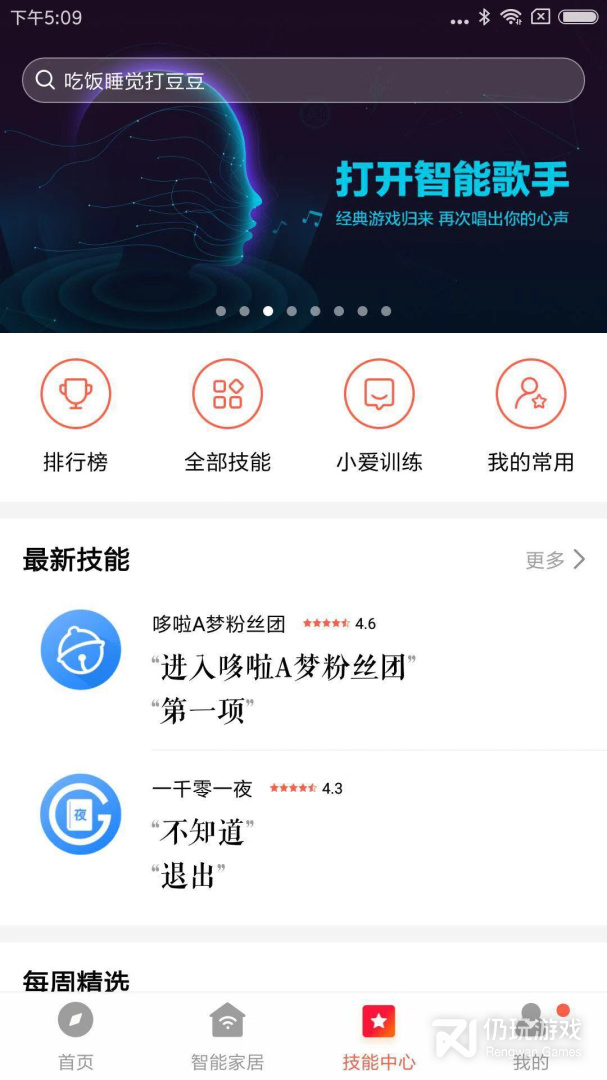Open the 一千零一夜 skill
The height and width of the screenshot is (1080, 607).
(303, 832)
